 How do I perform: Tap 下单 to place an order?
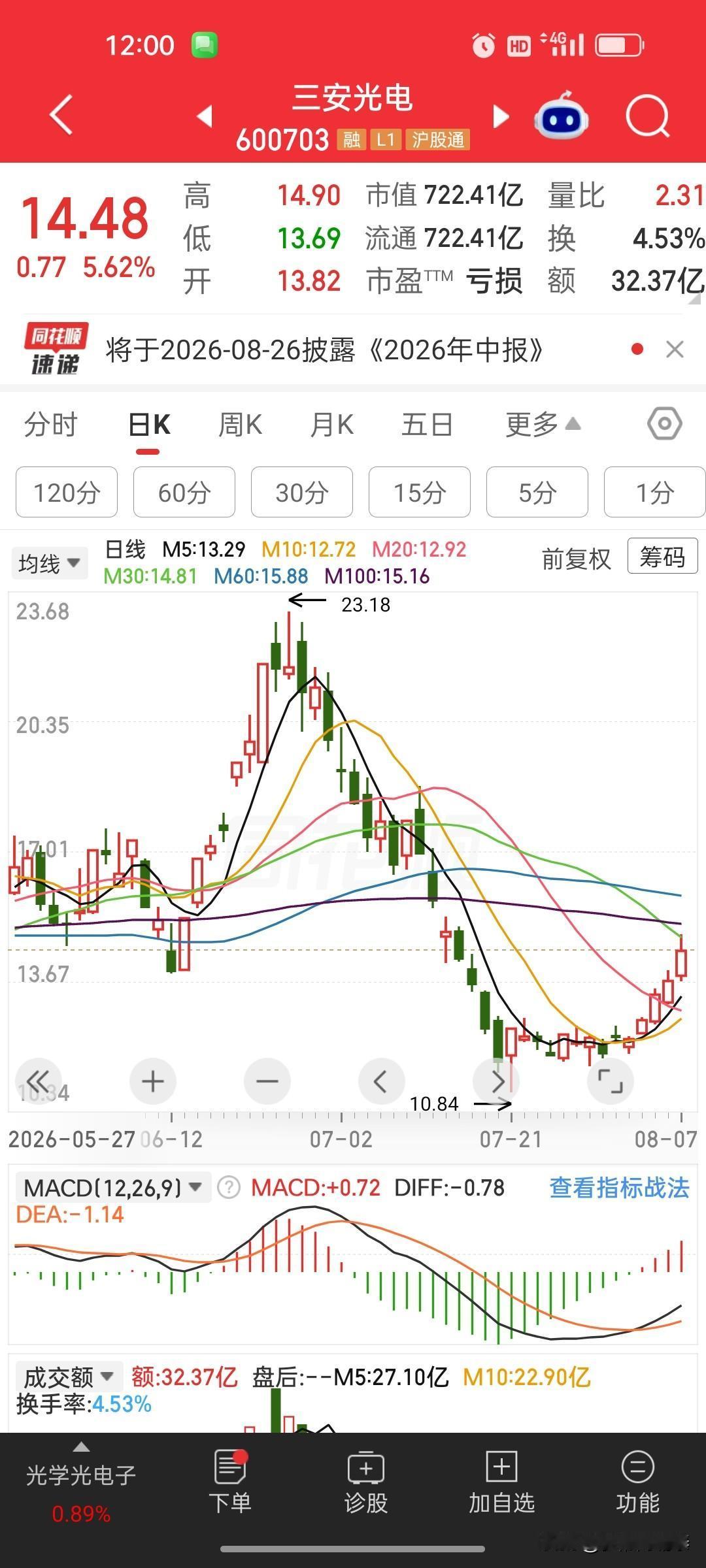pos(230,1482)
